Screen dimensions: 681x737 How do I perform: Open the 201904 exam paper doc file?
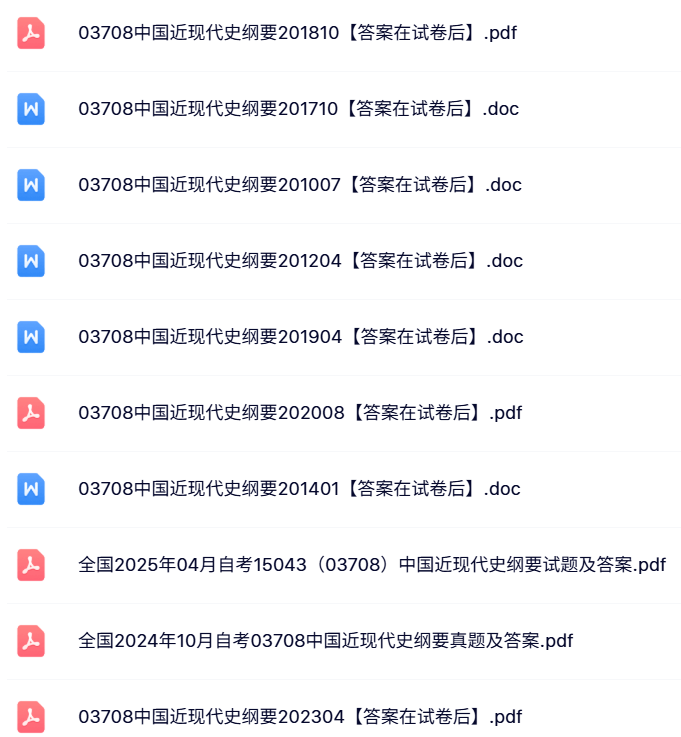[x=300, y=337]
